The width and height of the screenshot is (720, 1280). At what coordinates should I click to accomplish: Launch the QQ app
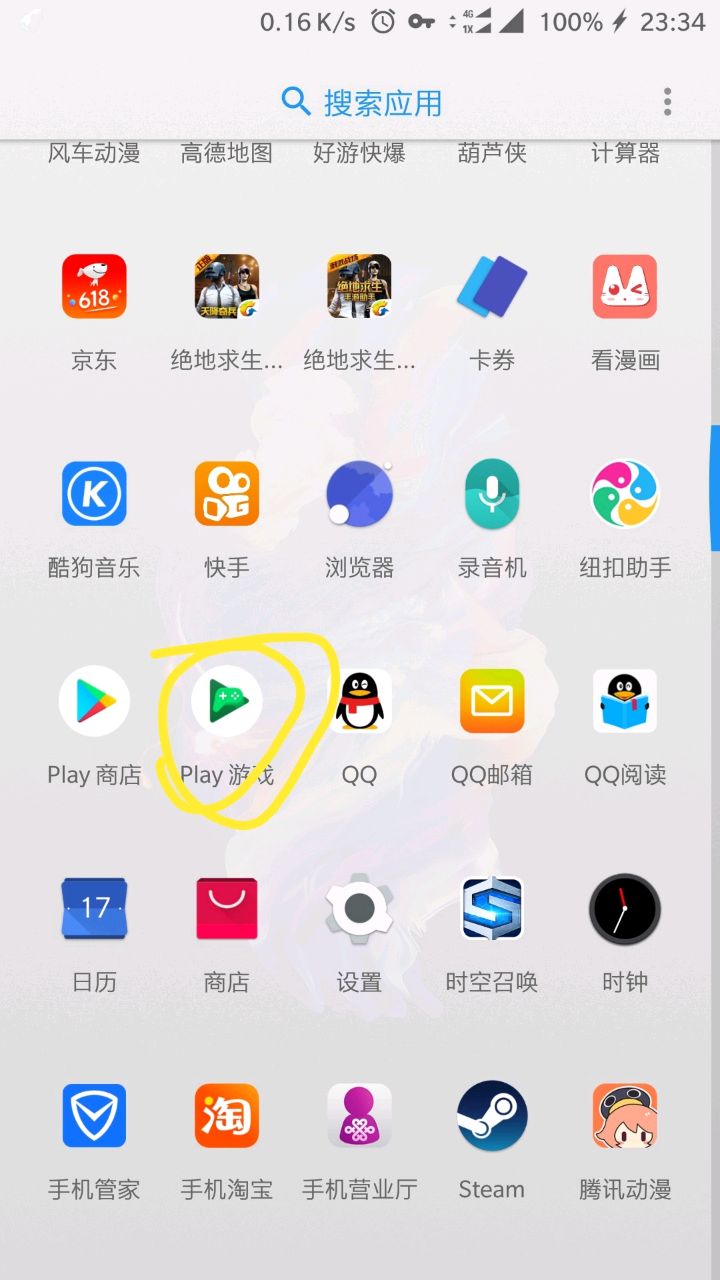[359, 701]
